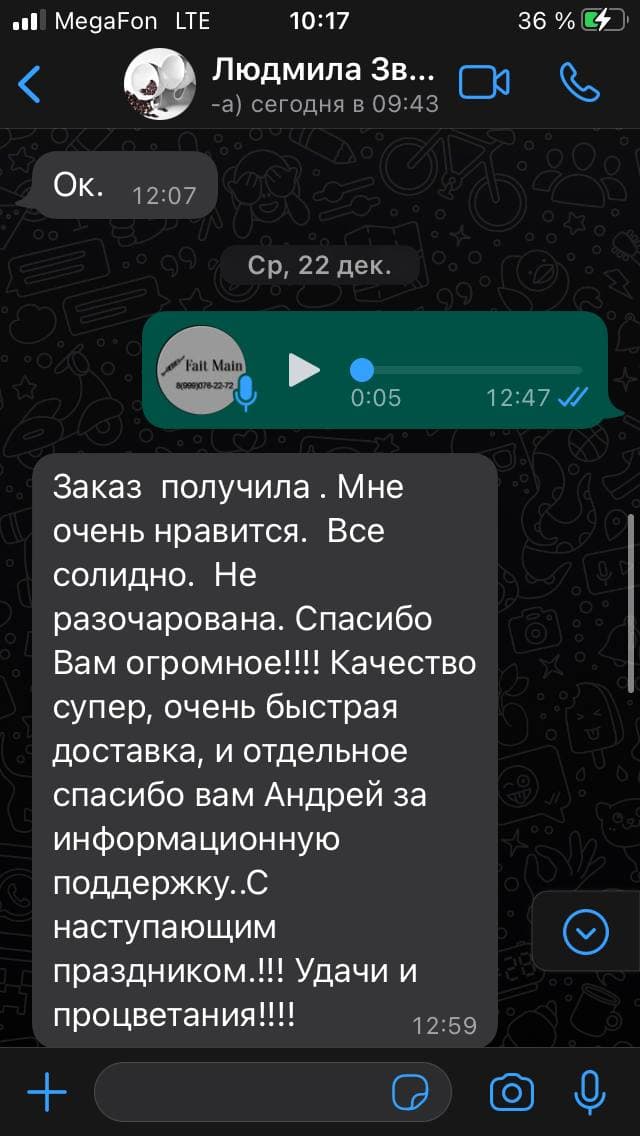Image resolution: width=640 pixels, height=1136 pixels.
Task: Start a voice call with Людмила
Action: pyautogui.click(x=580, y=83)
